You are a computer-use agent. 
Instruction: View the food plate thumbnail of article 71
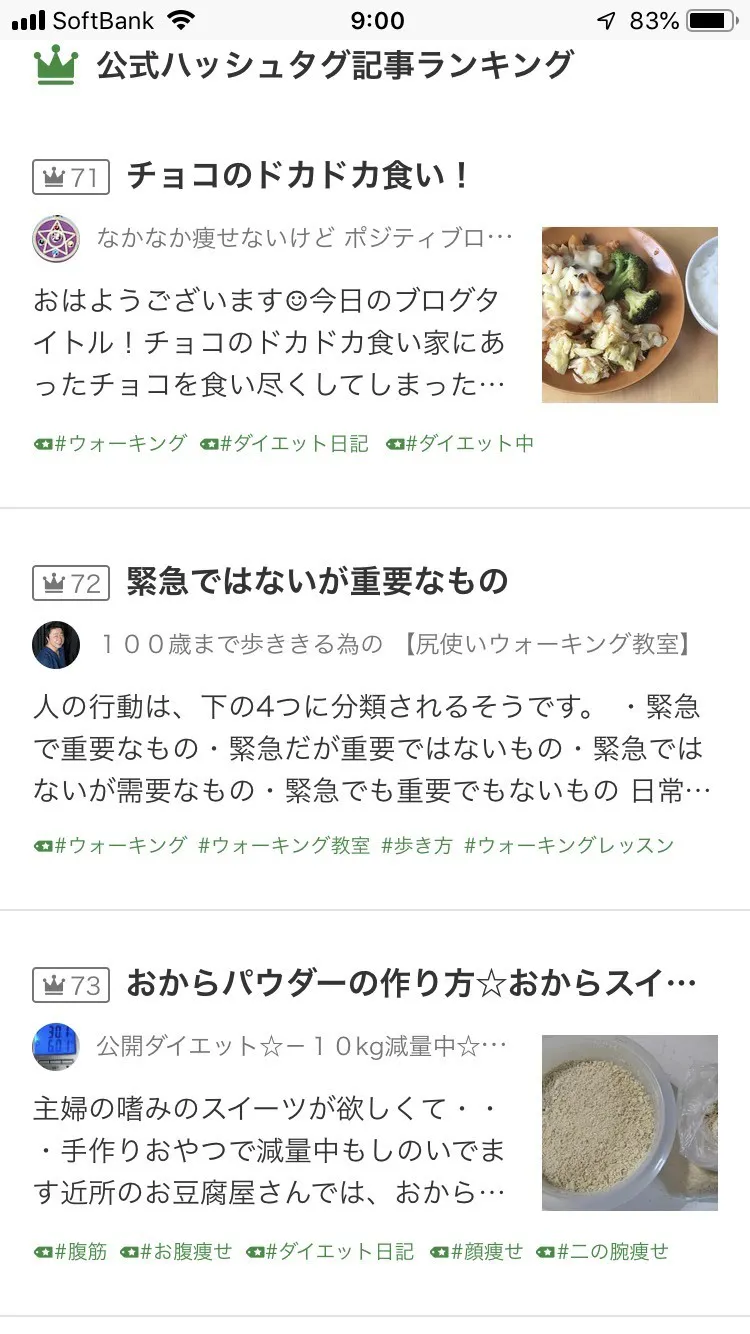[x=629, y=314]
